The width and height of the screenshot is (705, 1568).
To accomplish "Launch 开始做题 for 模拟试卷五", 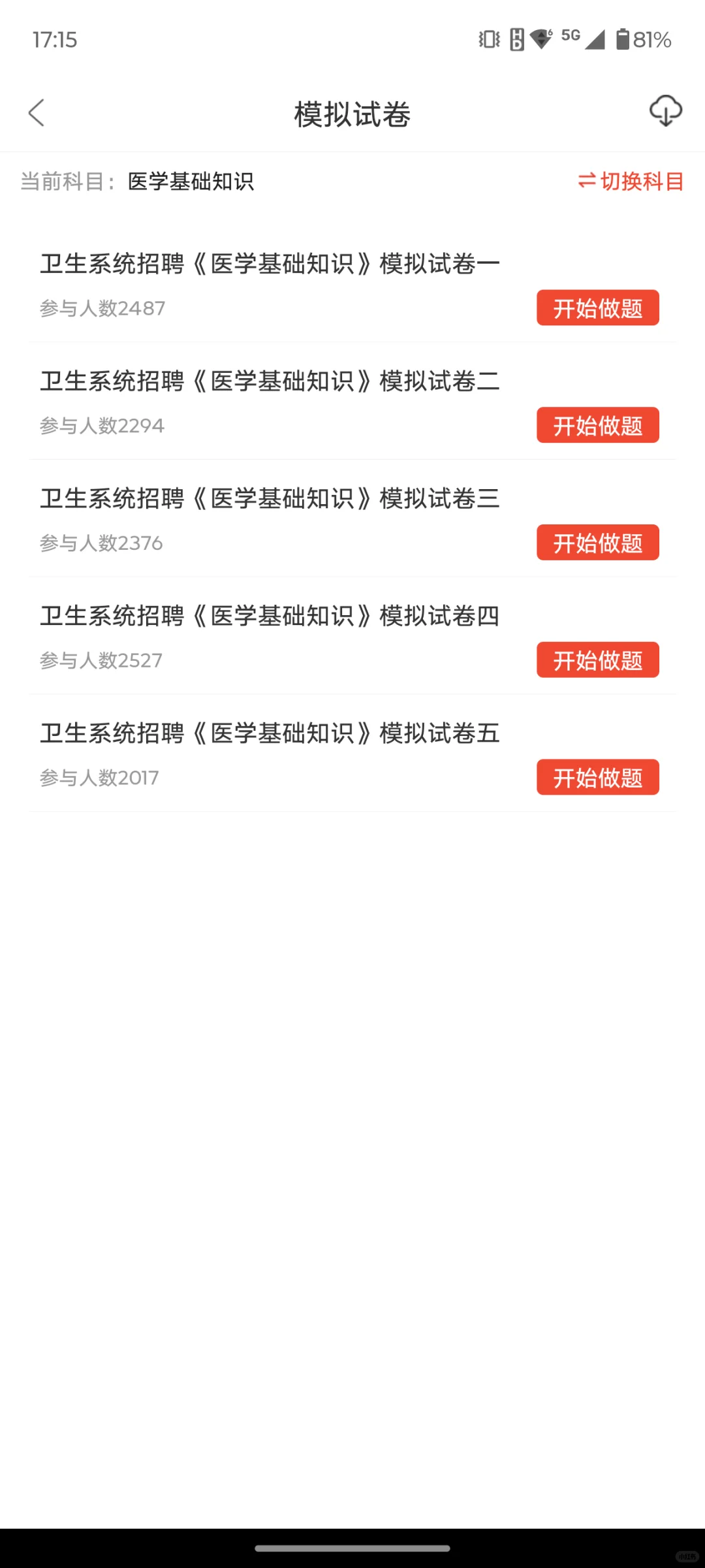I will (x=597, y=777).
